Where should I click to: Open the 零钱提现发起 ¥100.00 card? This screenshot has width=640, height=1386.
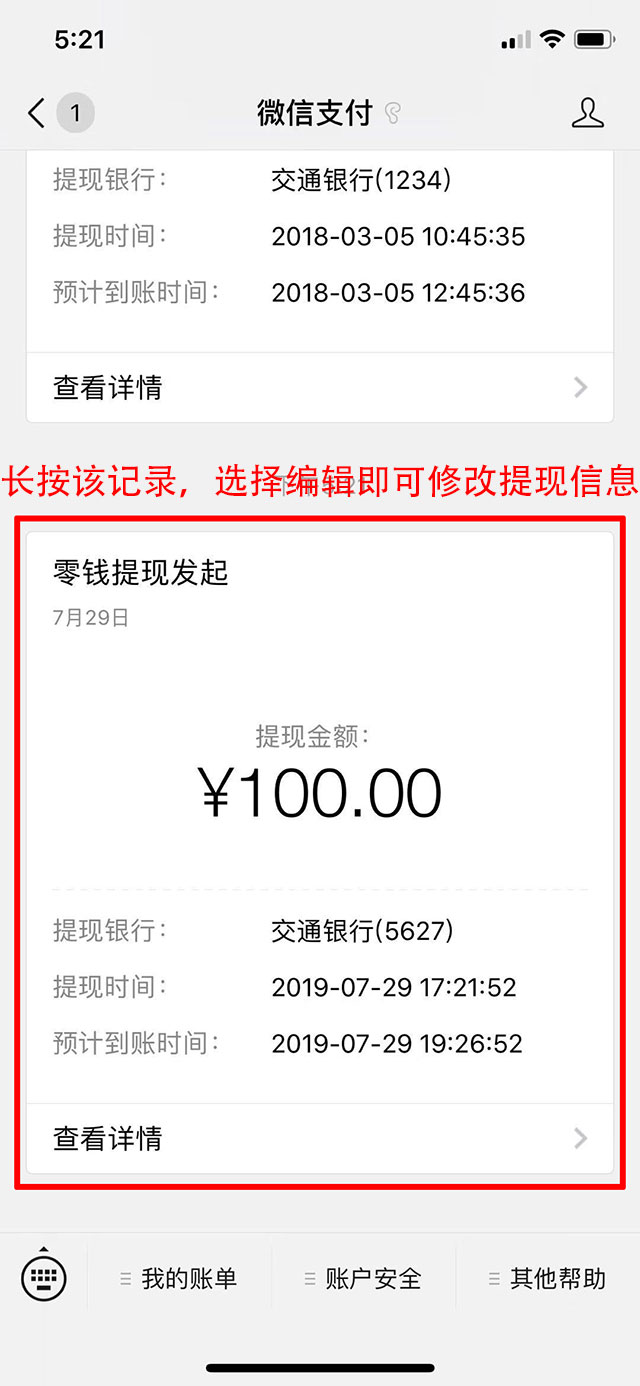pyautogui.click(x=320, y=790)
